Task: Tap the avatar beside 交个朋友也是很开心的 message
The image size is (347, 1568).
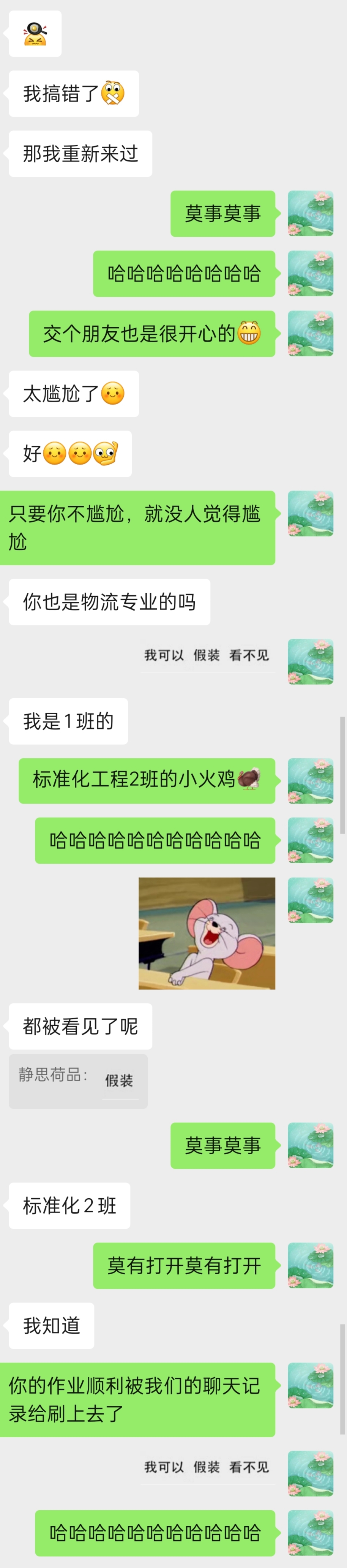Action: (x=310, y=334)
